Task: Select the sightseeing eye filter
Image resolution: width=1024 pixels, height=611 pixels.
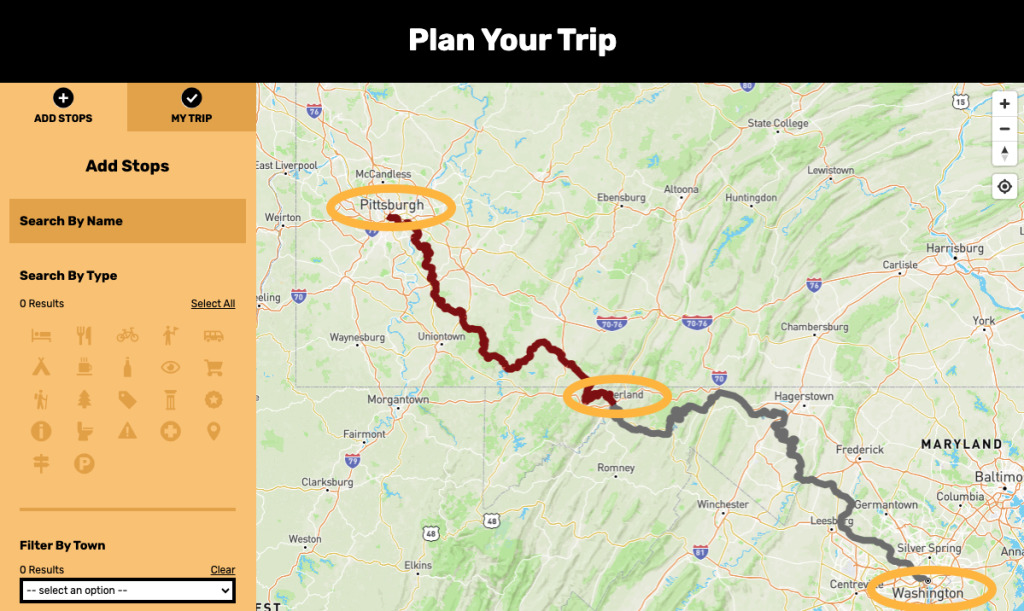Action: click(170, 368)
